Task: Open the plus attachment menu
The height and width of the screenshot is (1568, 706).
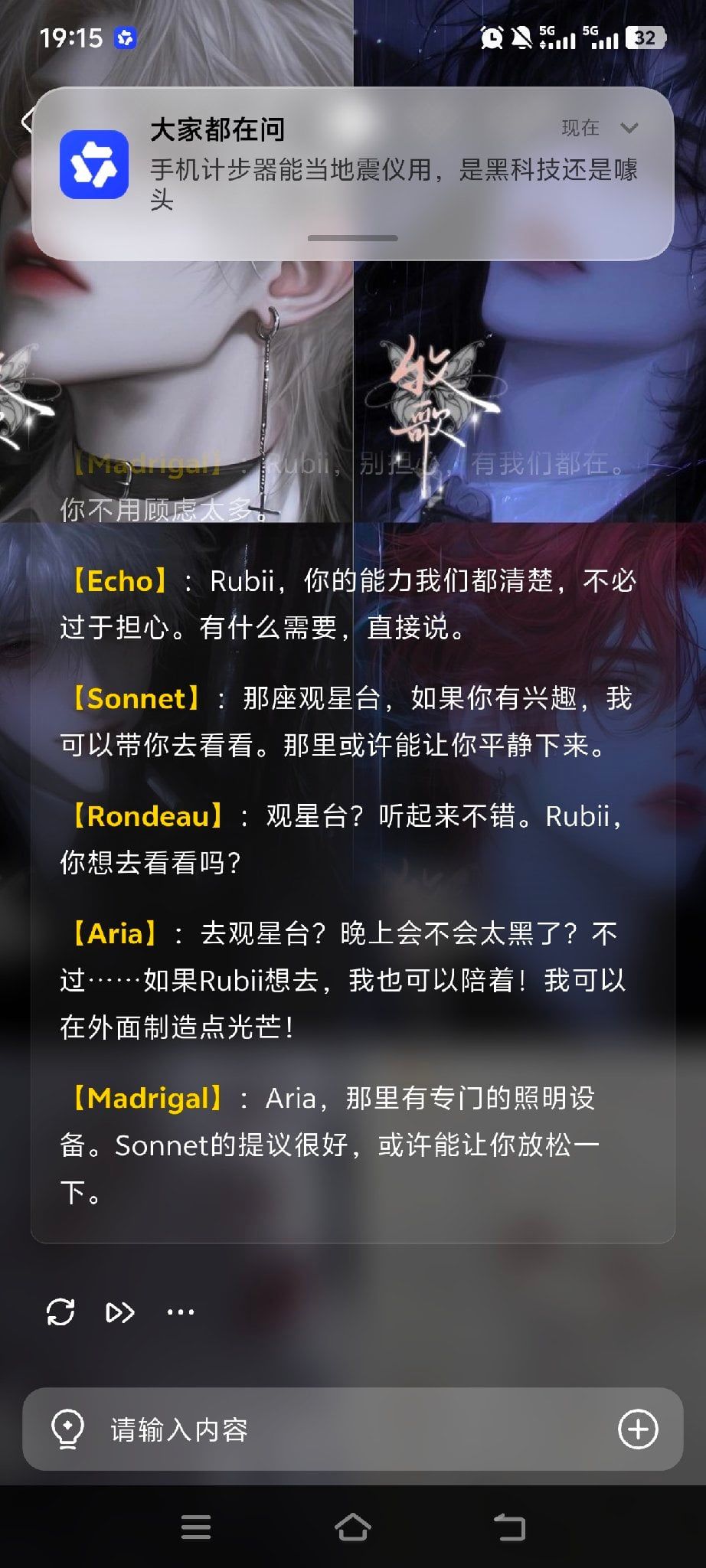Action: [x=638, y=1429]
